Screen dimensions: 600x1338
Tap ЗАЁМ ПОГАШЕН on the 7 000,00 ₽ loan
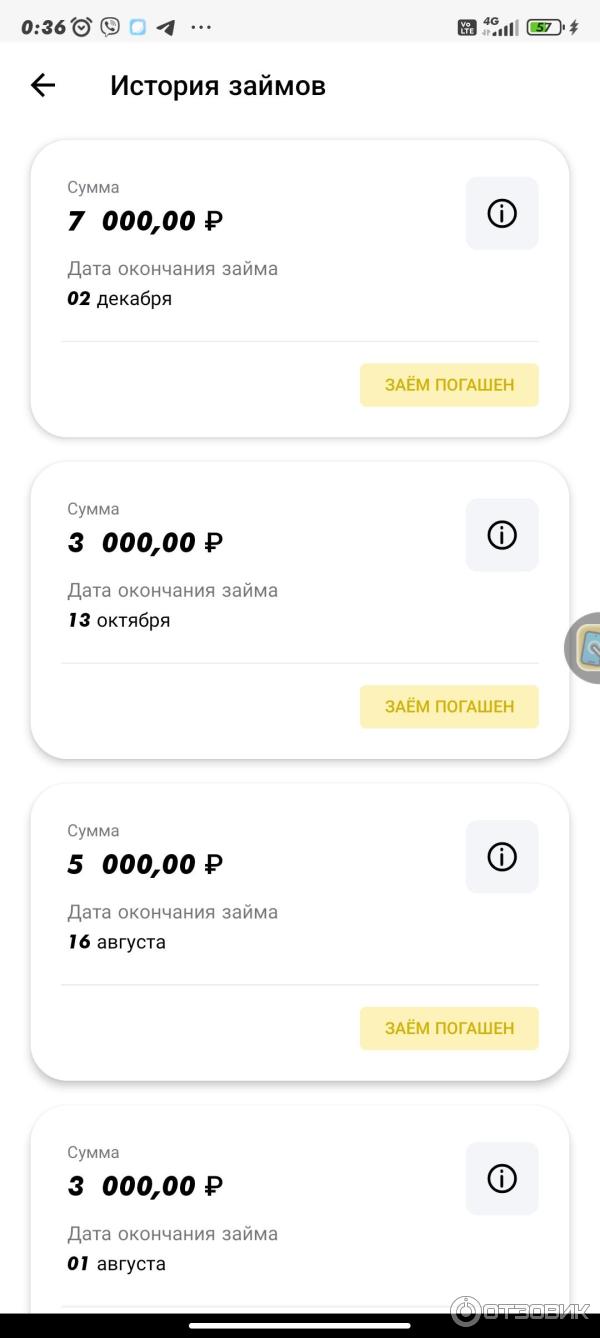coord(449,385)
